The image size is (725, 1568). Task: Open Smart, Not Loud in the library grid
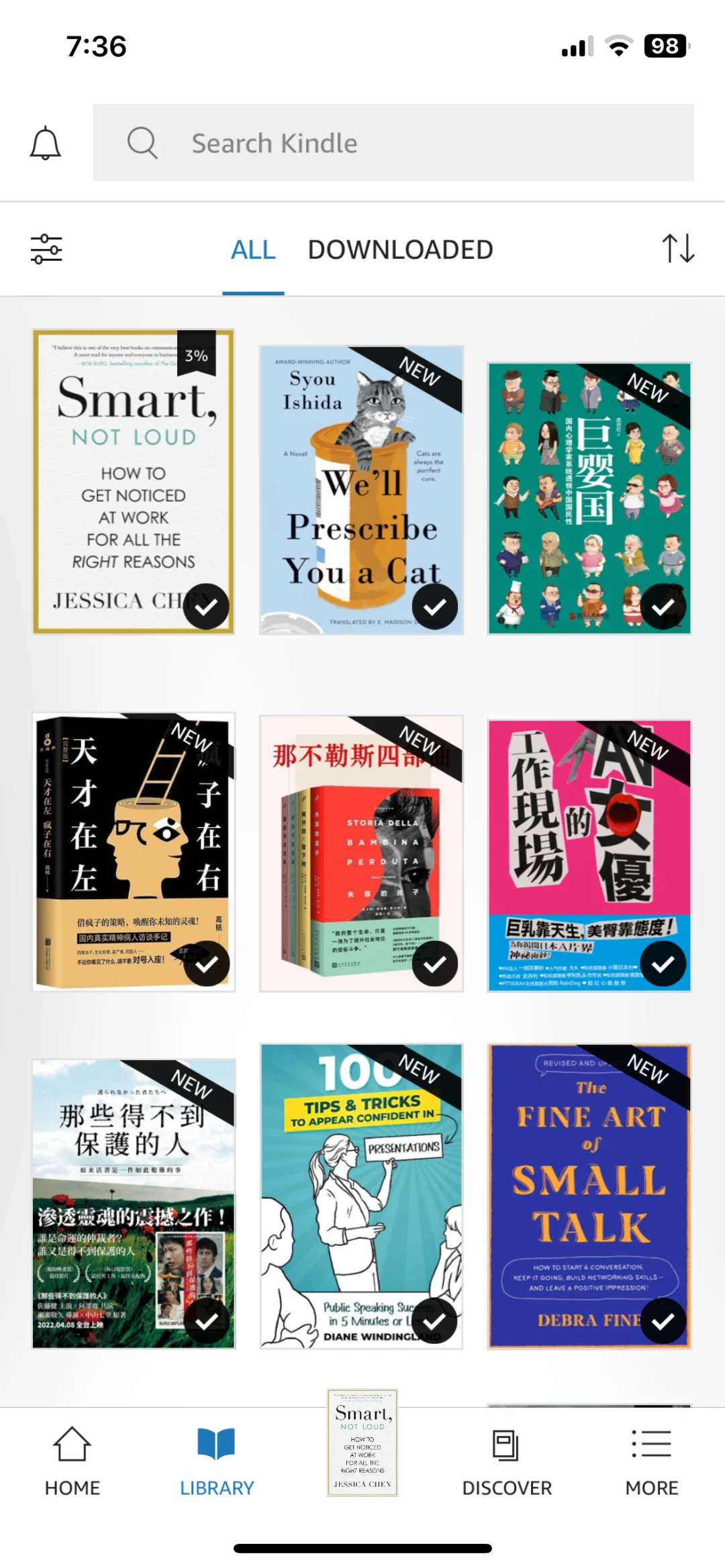(134, 481)
